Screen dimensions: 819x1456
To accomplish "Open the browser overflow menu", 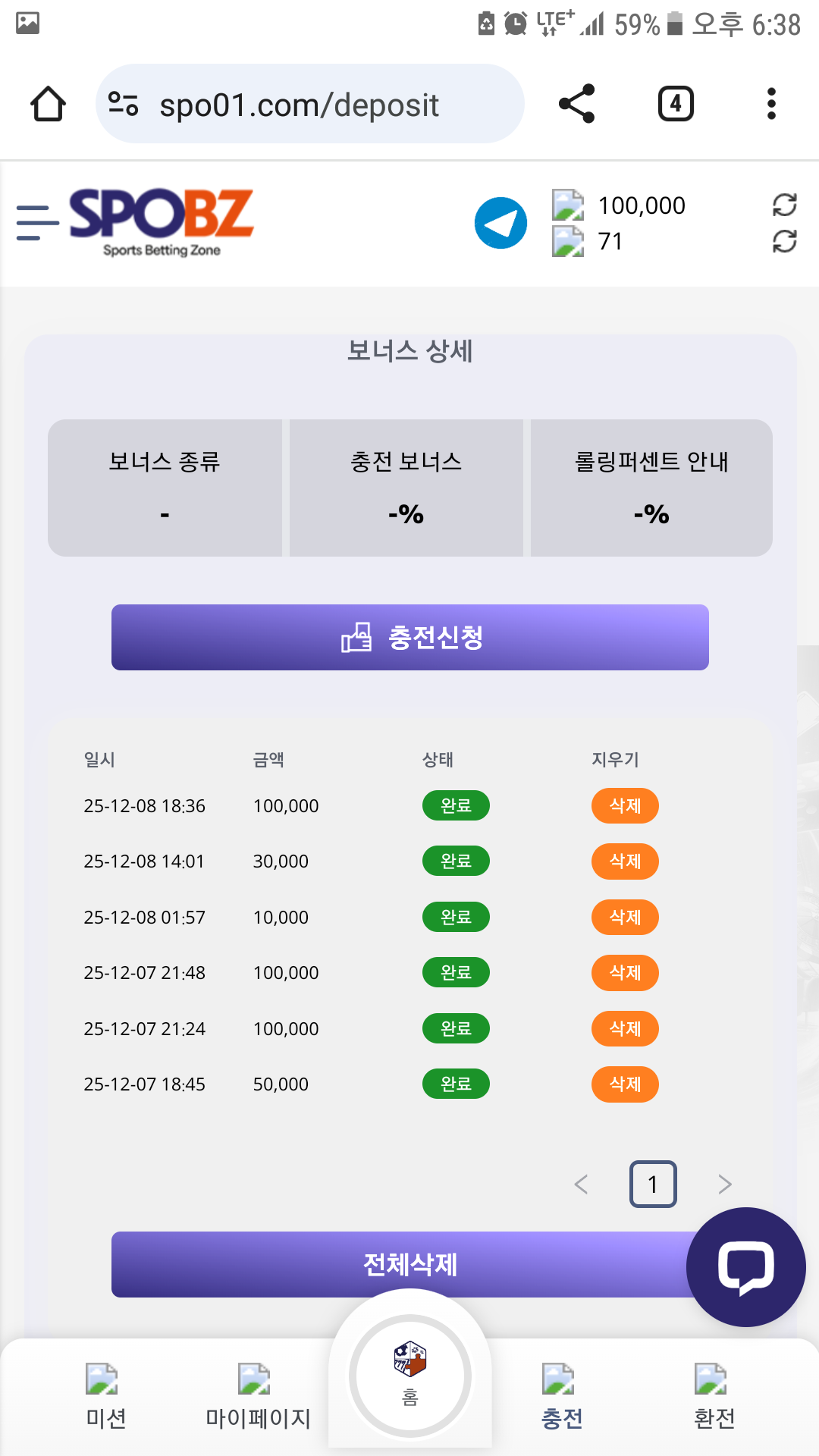I will [771, 104].
